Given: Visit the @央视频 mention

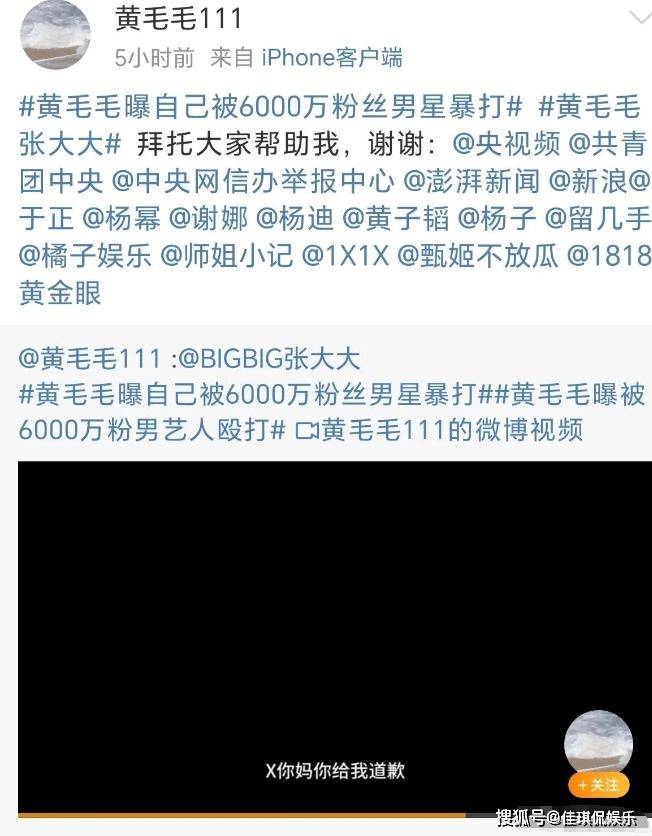Looking at the screenshot, I should click(506, 144).
